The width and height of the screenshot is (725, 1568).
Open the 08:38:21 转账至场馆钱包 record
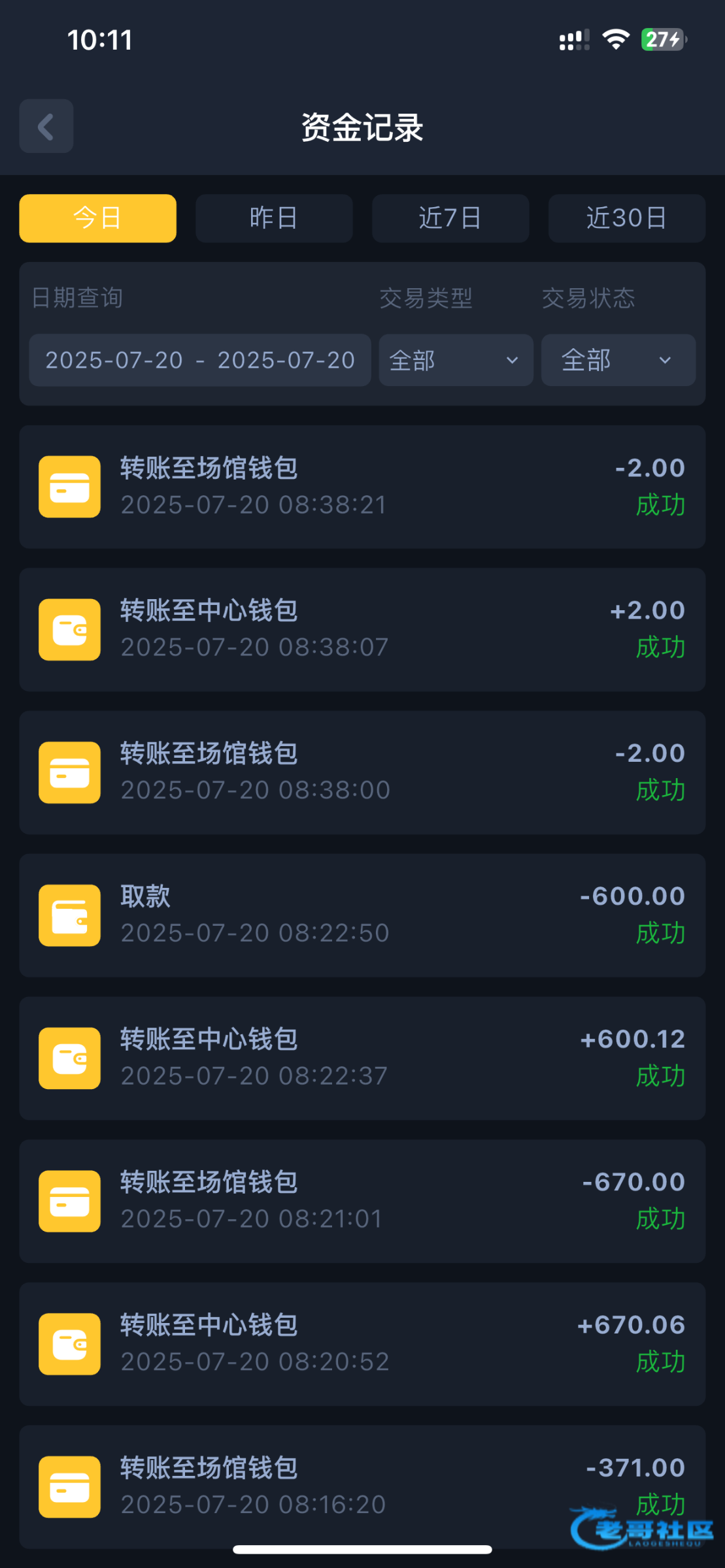362,487
